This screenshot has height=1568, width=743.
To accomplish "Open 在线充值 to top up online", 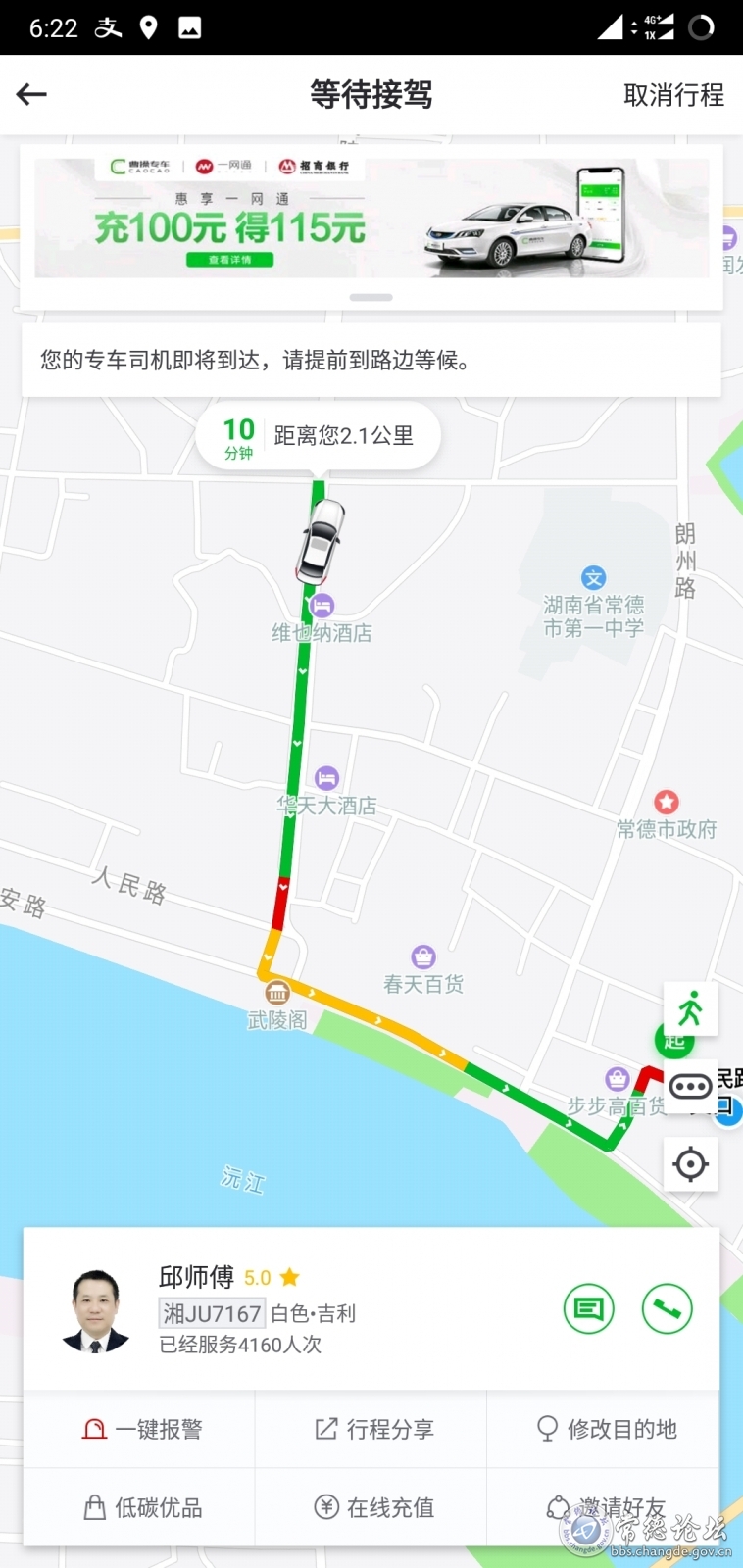I will click(x=372, y=1507).
